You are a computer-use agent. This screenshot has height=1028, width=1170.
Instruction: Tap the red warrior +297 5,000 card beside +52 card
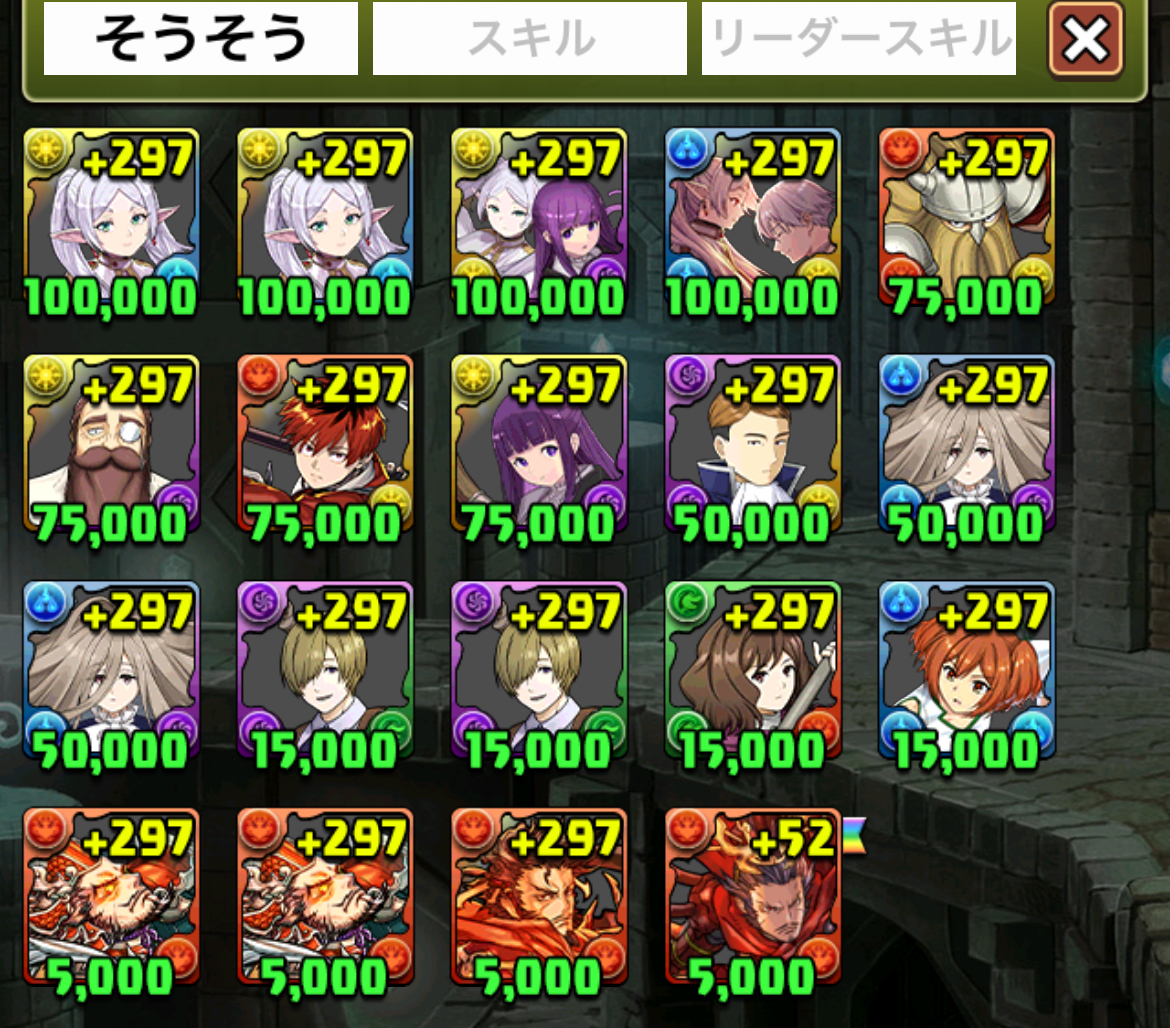(x=539, y=903)
